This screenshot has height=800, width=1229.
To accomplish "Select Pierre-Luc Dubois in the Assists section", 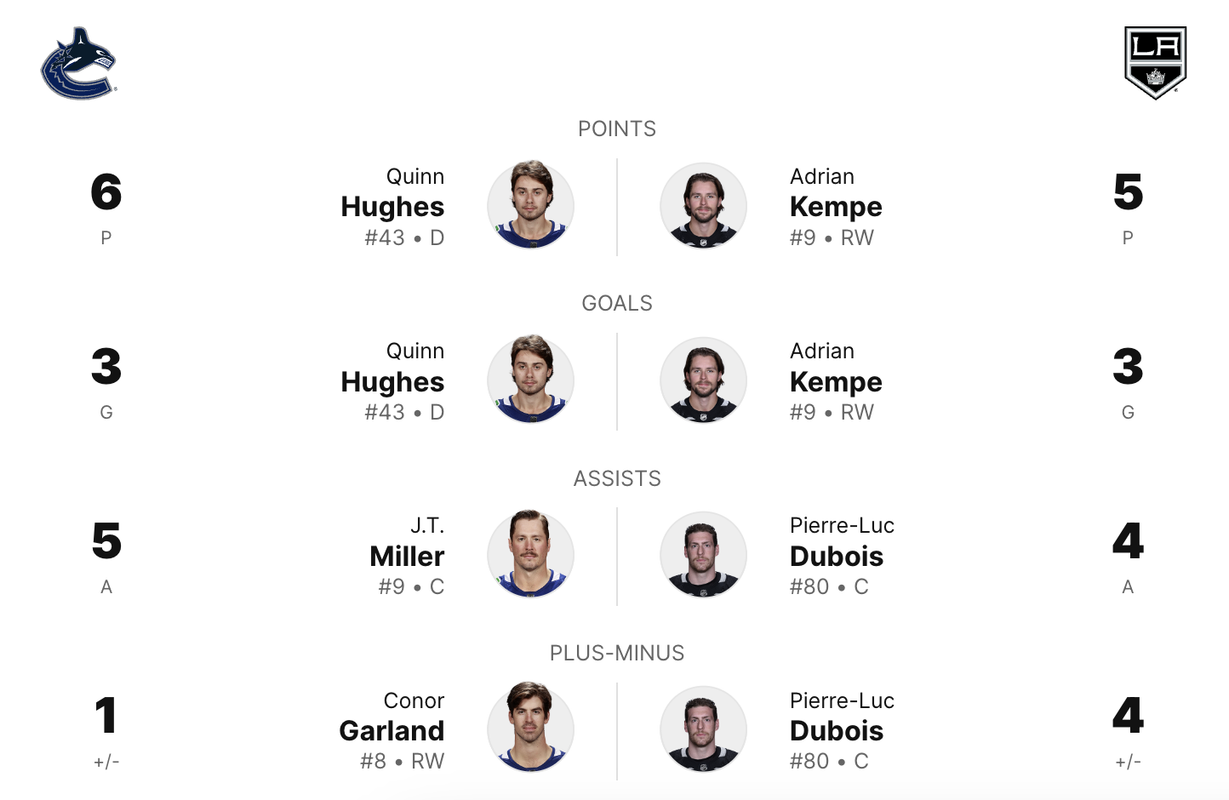I will pyautogui.click(x=836, y=557).
